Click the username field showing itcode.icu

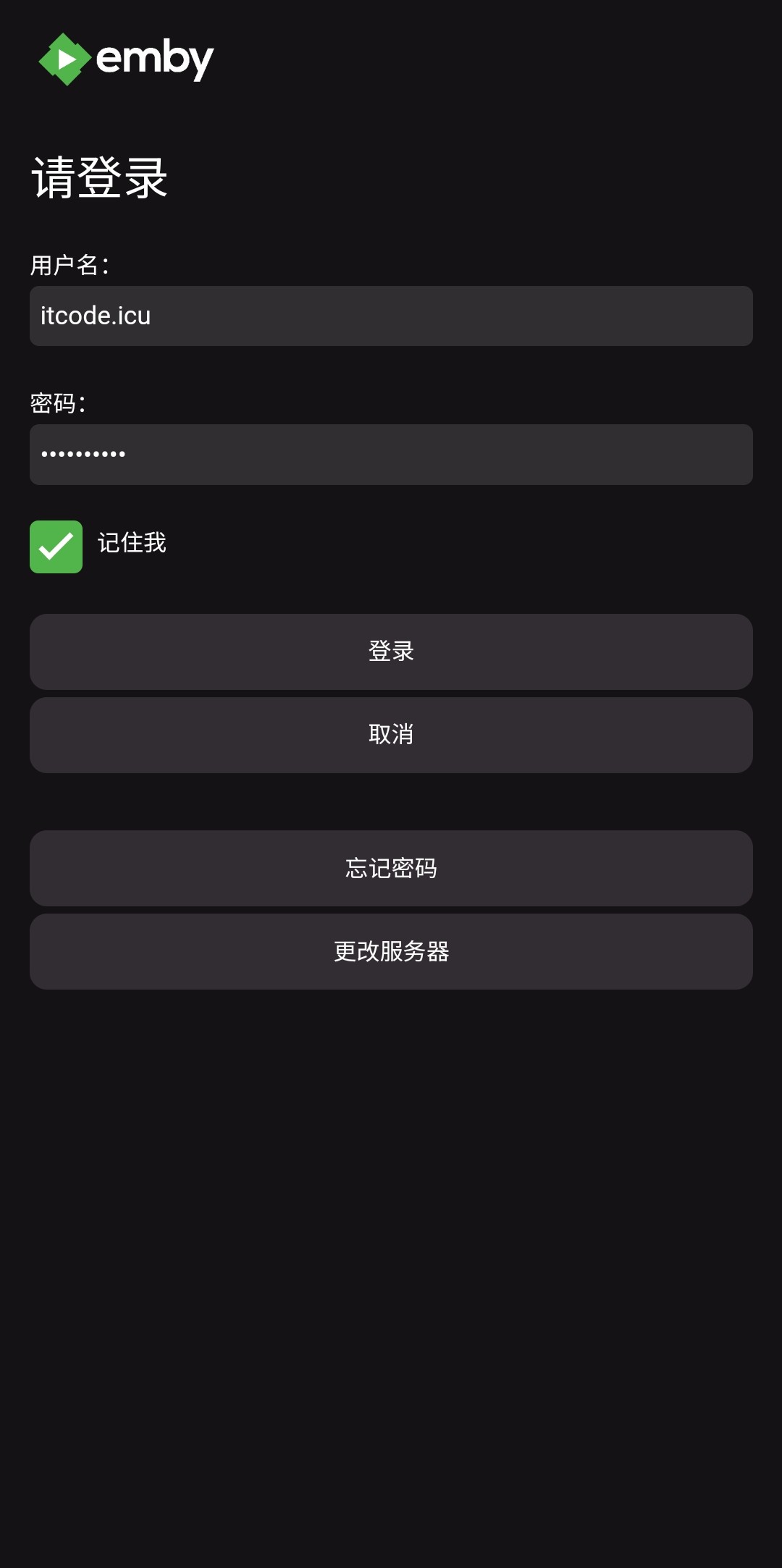tap(391, 316)
